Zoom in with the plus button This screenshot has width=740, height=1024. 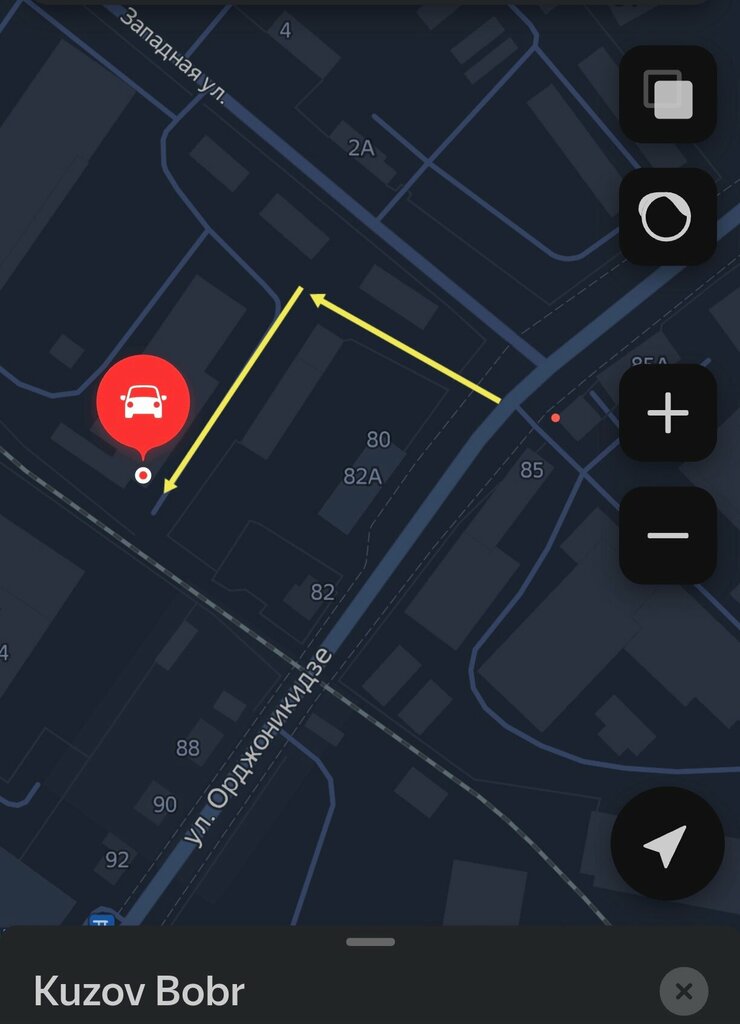coord(667,412)
